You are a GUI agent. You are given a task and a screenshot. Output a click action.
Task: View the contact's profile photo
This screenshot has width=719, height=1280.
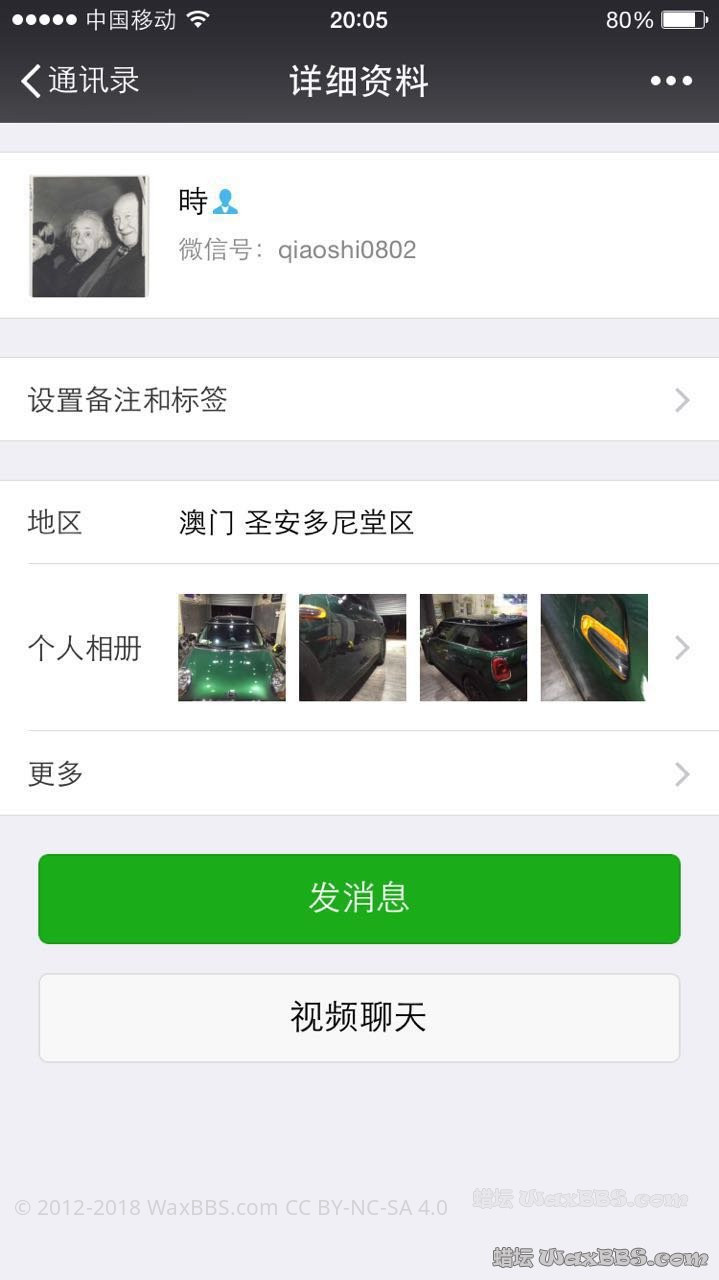89,236
